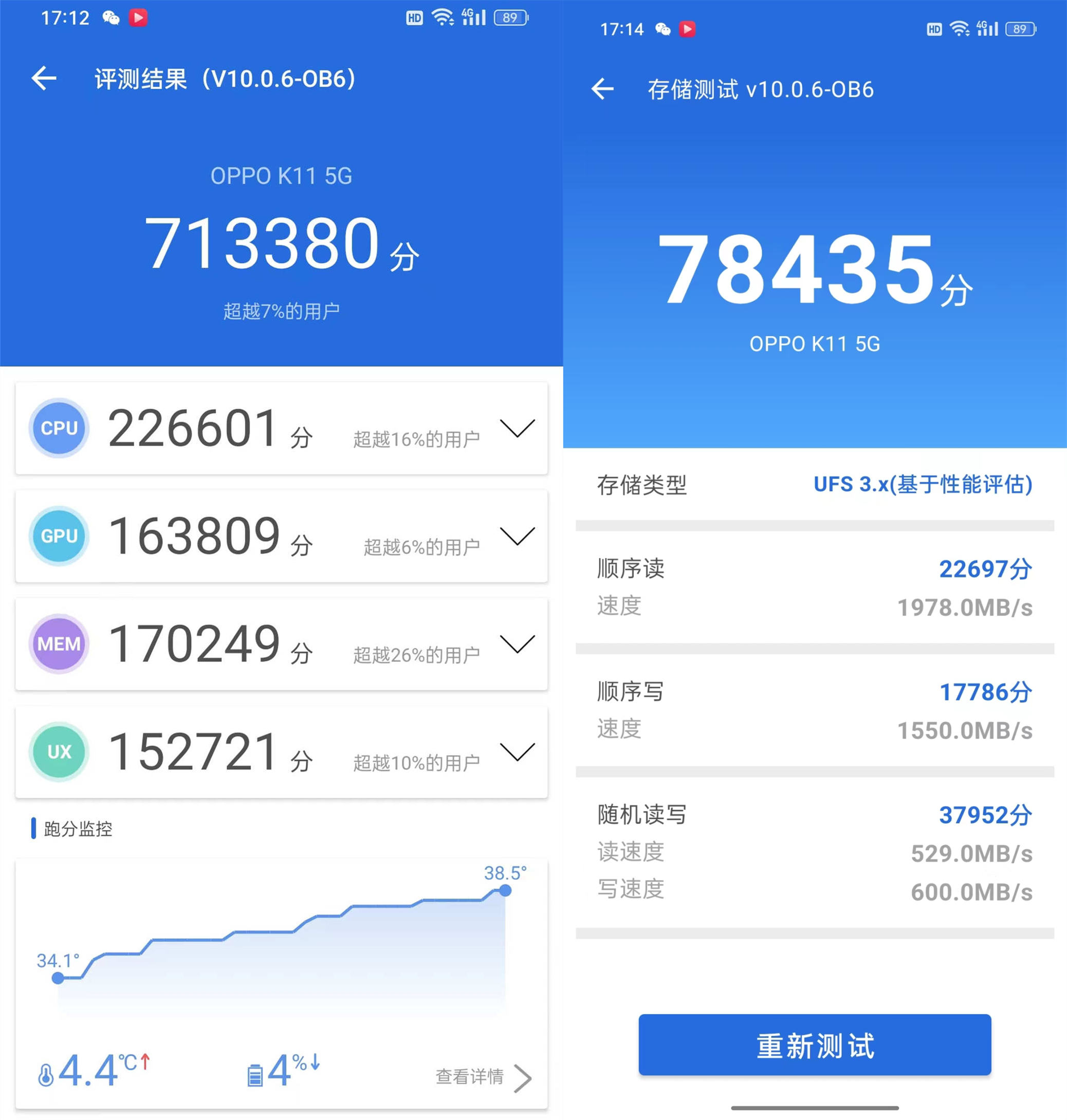
Task: Tap the back arrow on the 评测结果 screen
Action: (x=44, y=79)
